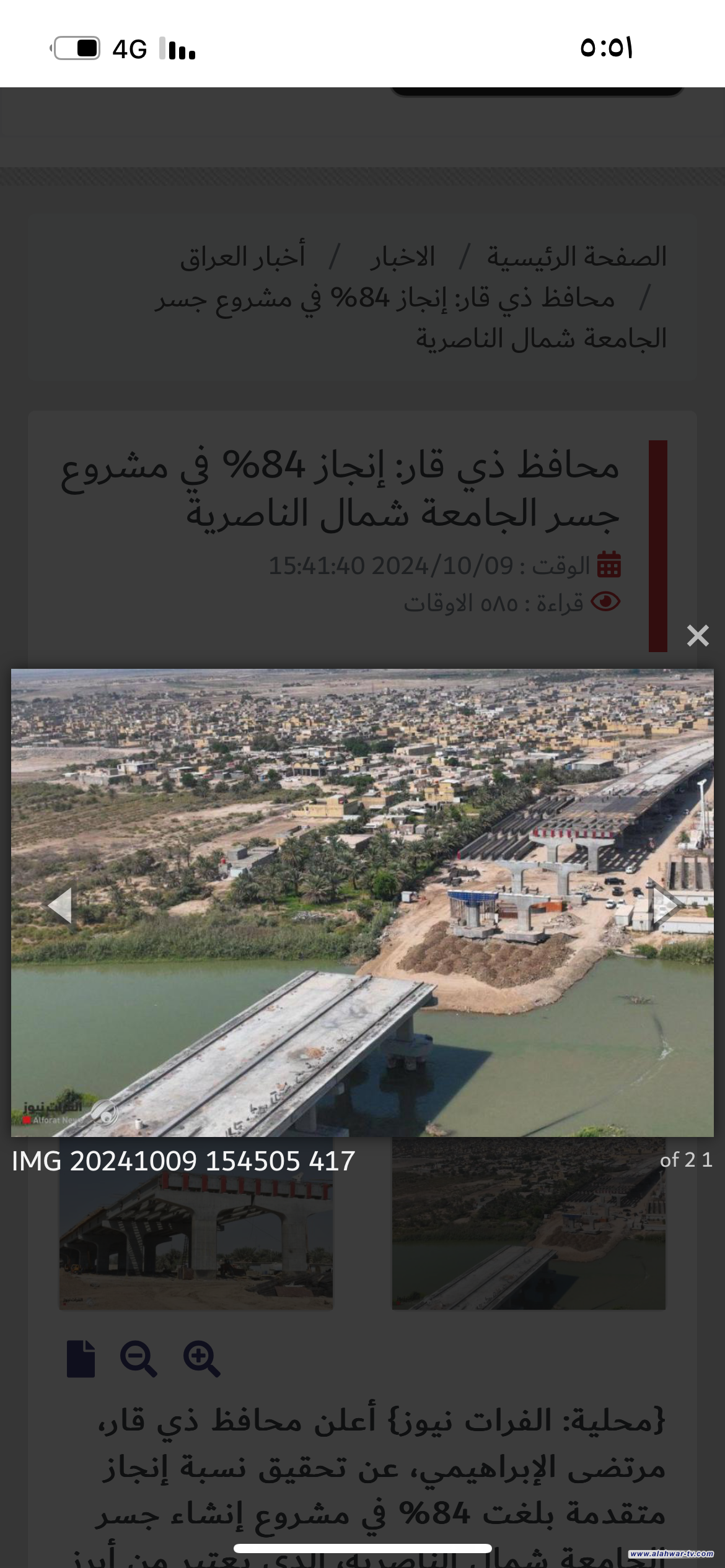Show previous image with left arrow chevron
Screen dimensions: 725x1568
pyautogui.click(x=59, y=905)
